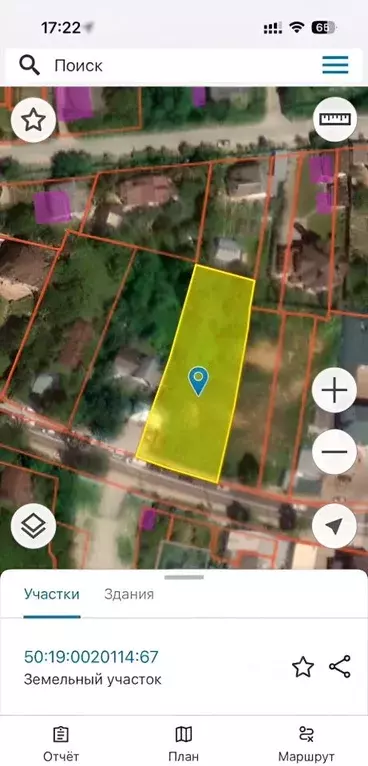Open the Отчёт section
Screen dimensions: 368x766
coord(61,744)
